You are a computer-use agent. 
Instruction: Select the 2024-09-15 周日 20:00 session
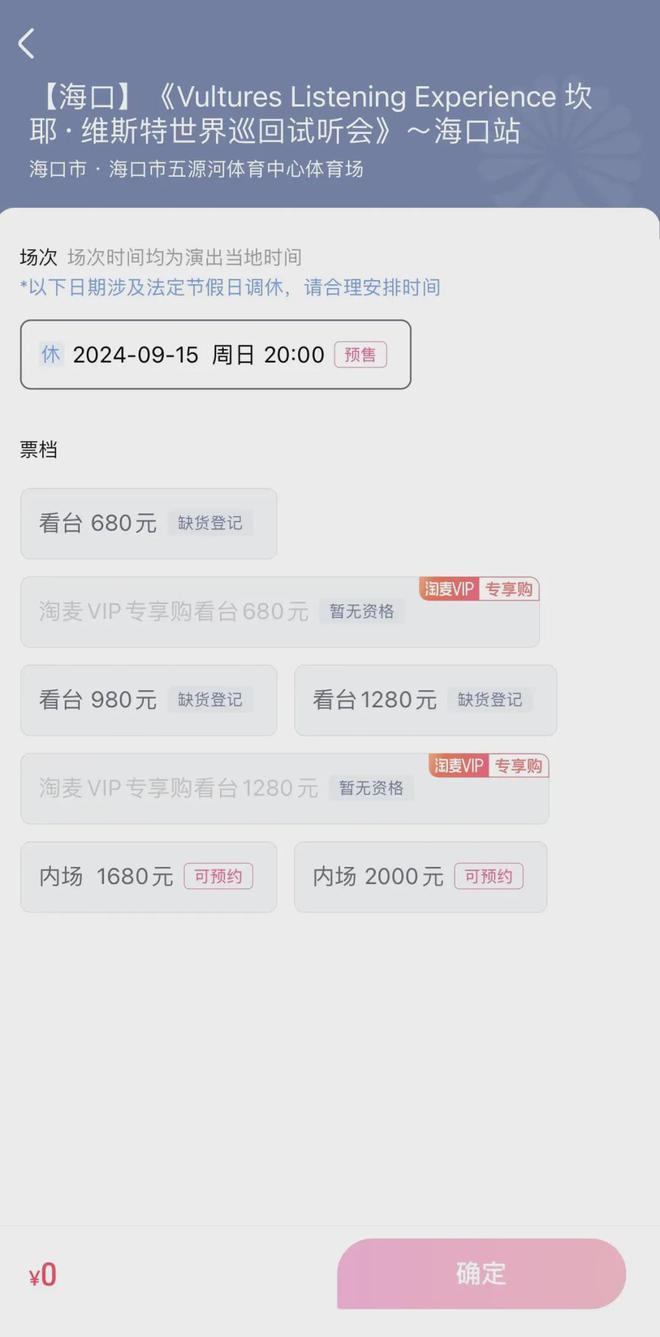(216, 354)
